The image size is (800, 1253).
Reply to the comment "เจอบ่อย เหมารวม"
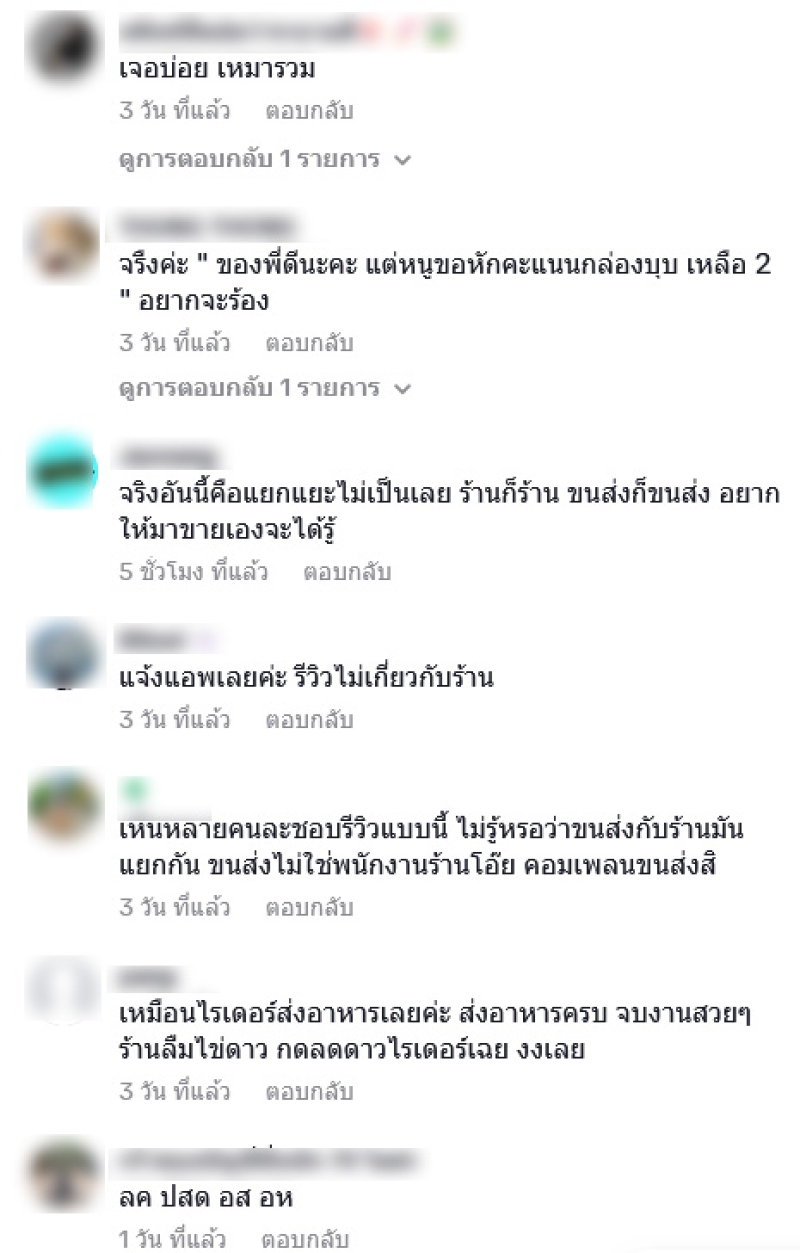[x=308, y=111]
